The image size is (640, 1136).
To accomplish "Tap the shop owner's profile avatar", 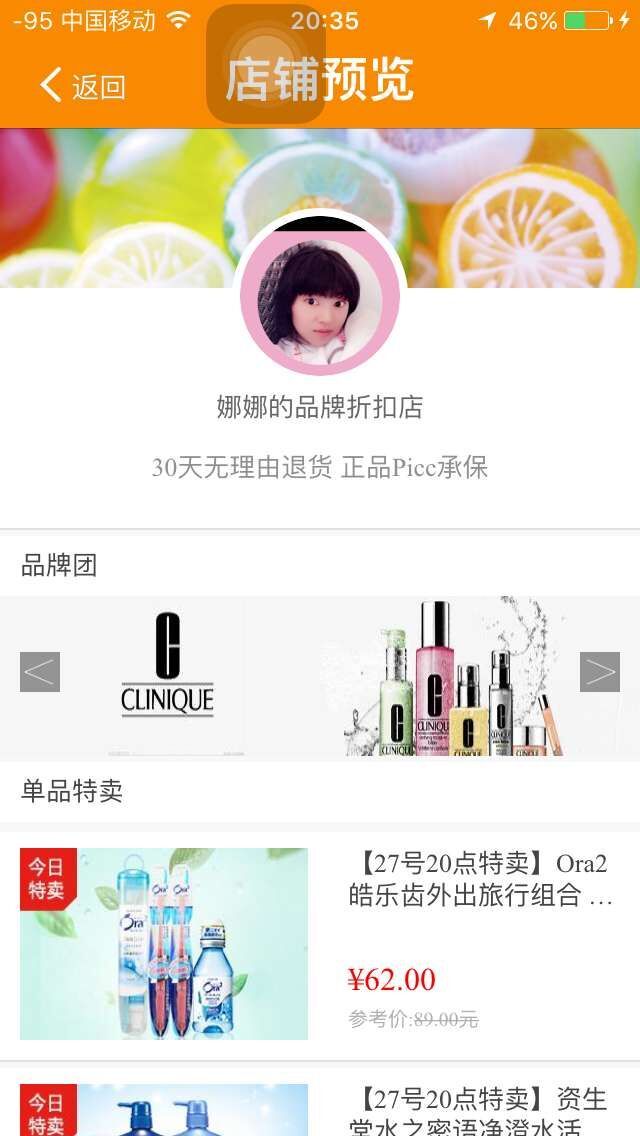I will 320,297.
